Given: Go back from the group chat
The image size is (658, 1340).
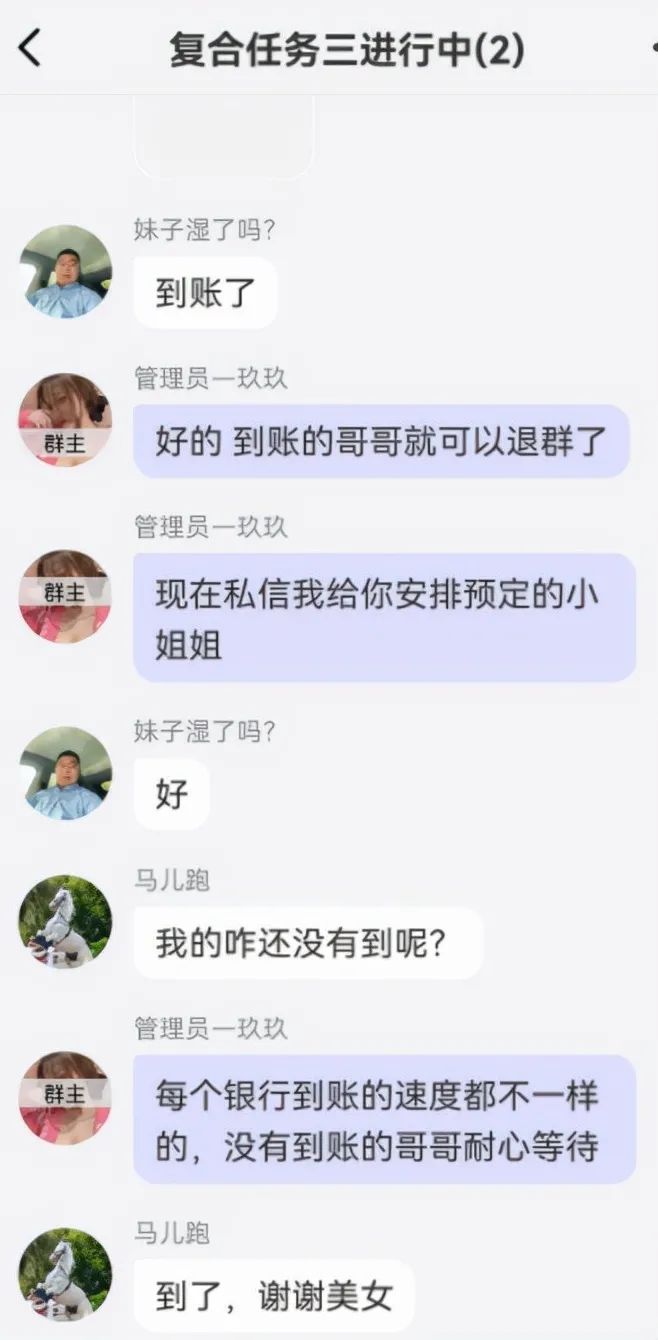Looking at the screenshot, I should 30,47.
